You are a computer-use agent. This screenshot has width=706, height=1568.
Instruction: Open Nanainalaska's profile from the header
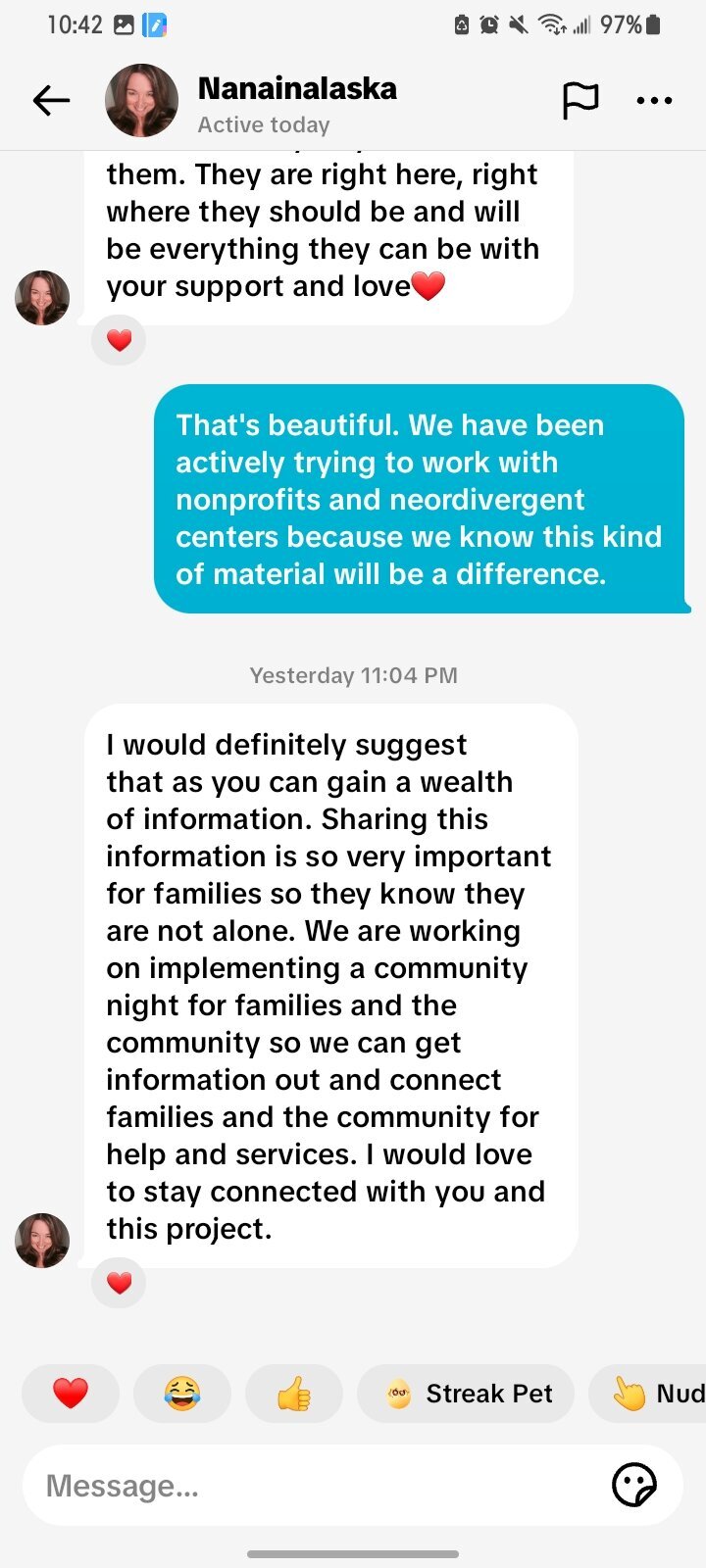141,100
